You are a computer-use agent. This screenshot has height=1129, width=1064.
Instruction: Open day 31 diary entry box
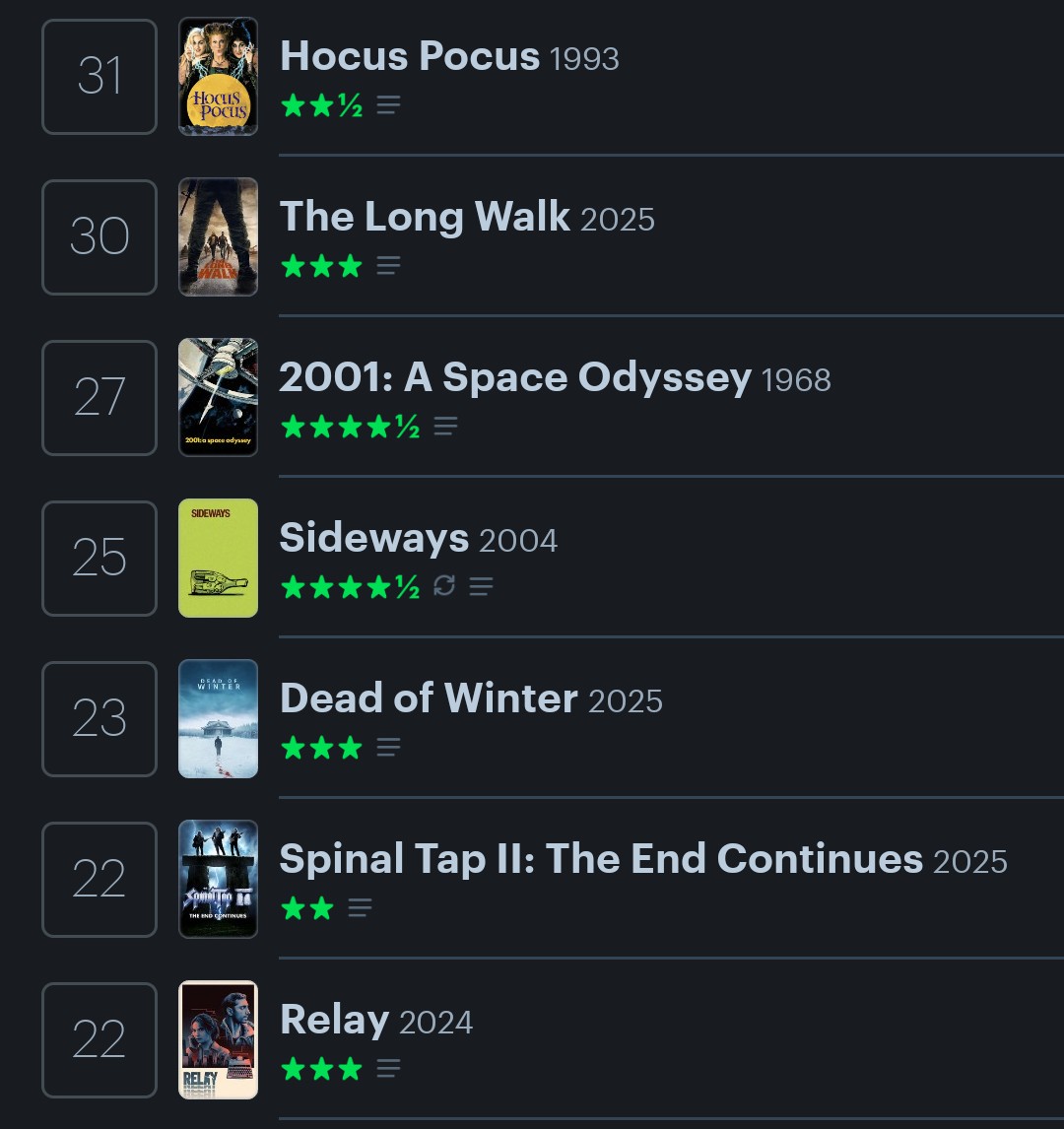(x=100, y=76)
